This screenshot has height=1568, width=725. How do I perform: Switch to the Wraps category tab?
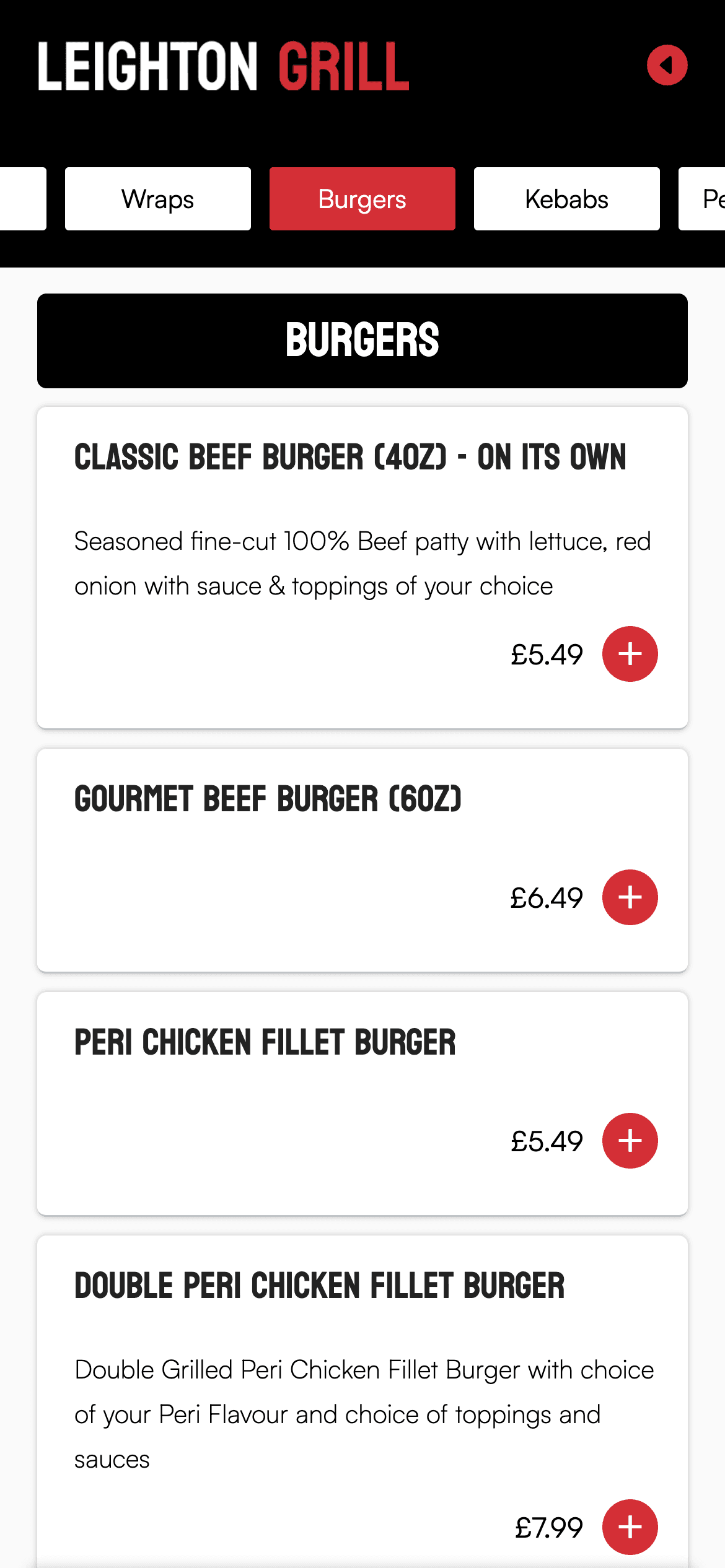[x=158, y=199]
